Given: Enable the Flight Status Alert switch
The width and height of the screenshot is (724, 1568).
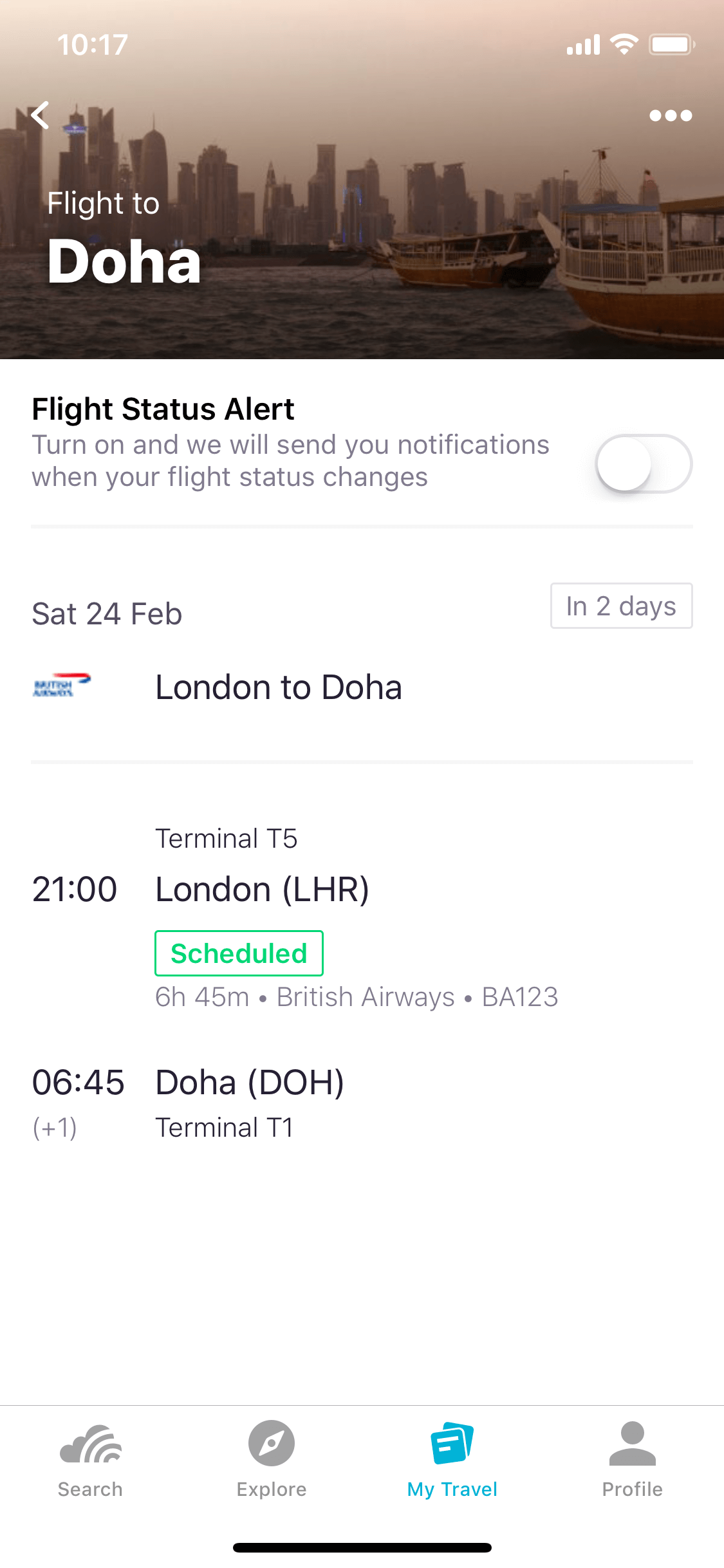Looking at the screenshot, I should tap(644, 463).
